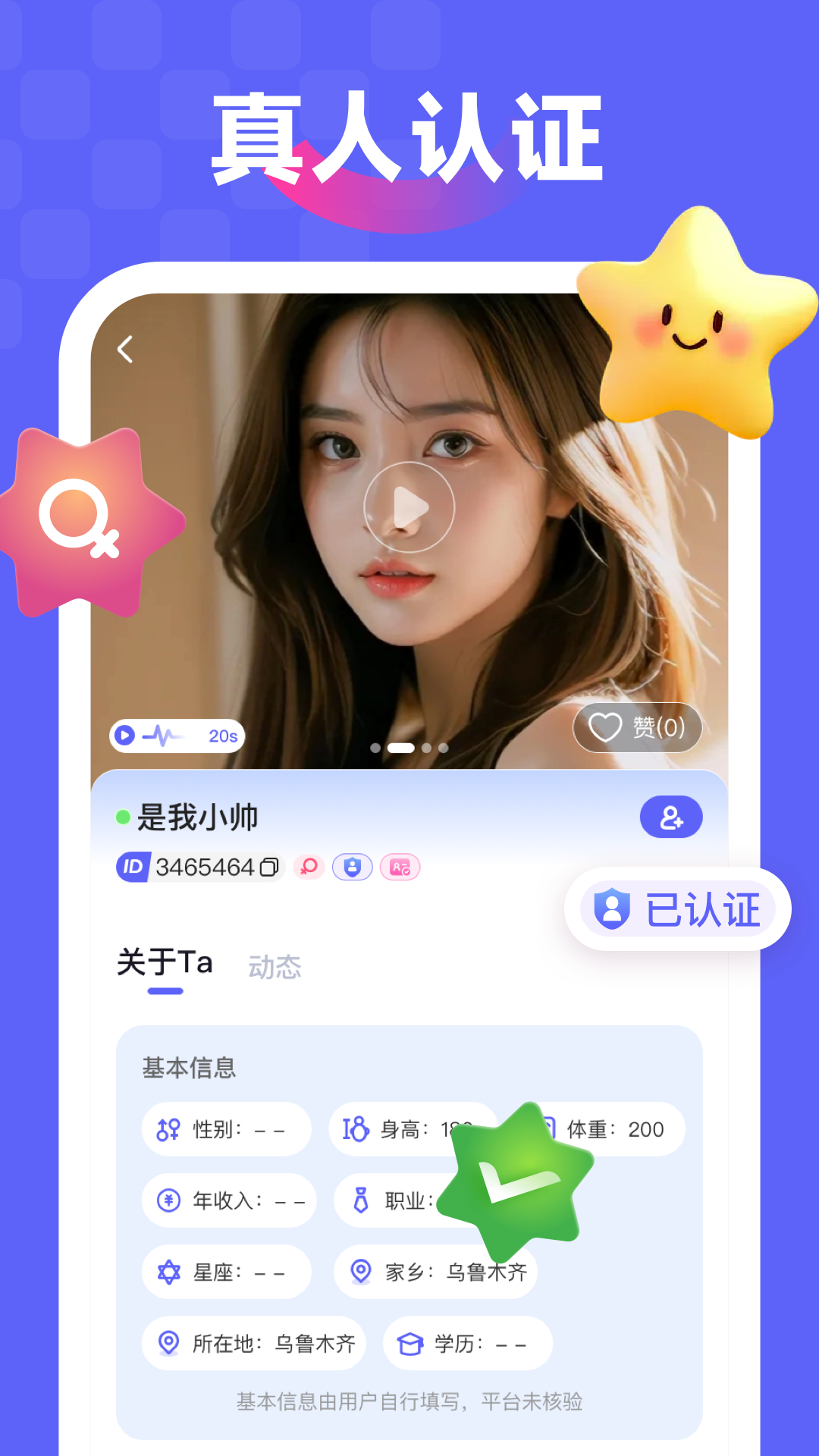Image resolution: width=819 pixels, height=1456 pixels.
Task: Select the second carousel dot under the photo
Action: coord(400,748)
